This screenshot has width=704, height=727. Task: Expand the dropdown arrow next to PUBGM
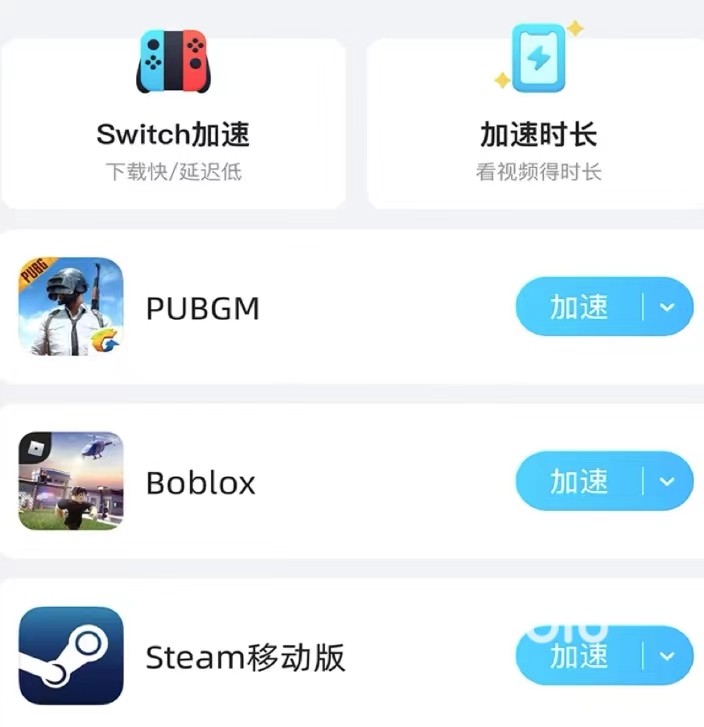click(668, 307)
